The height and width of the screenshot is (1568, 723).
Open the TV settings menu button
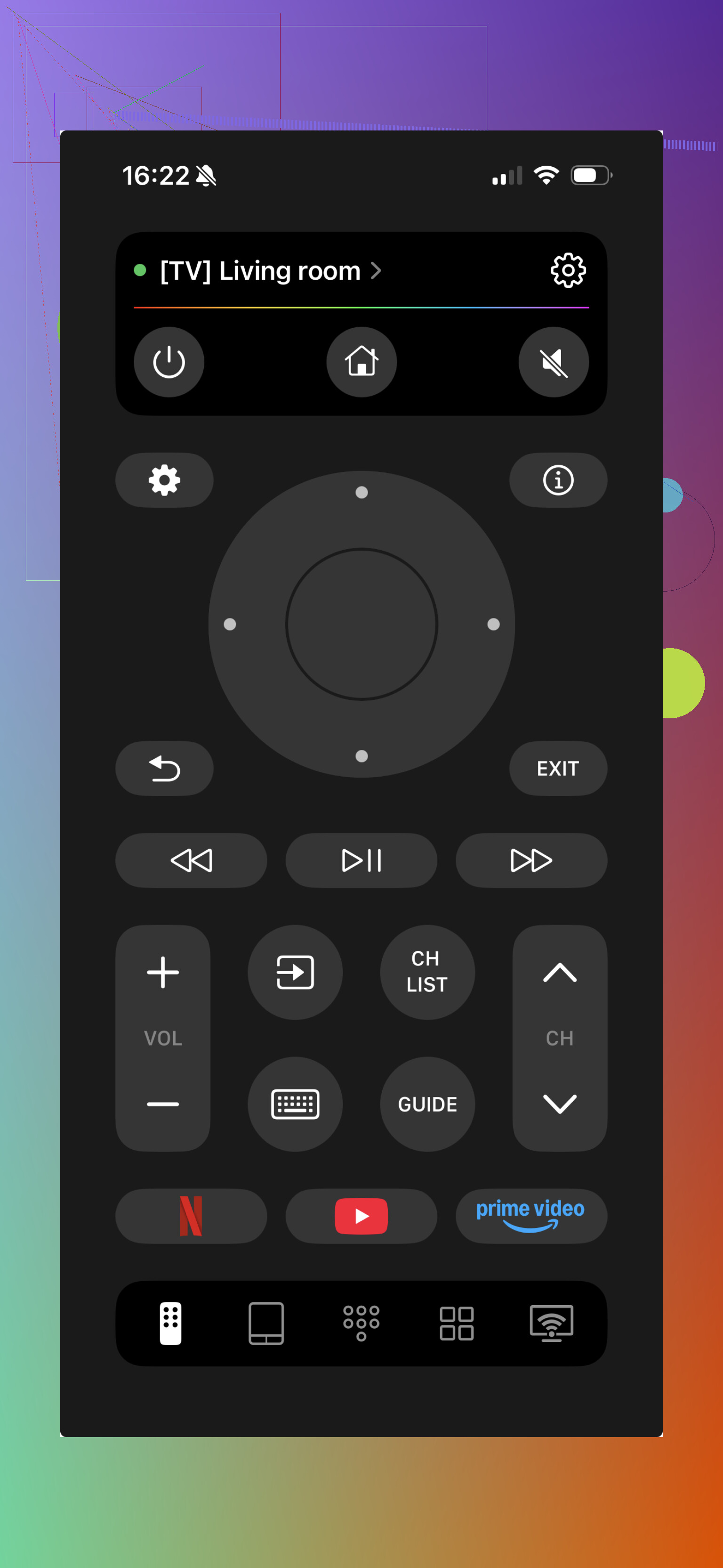tap(164, 480)
